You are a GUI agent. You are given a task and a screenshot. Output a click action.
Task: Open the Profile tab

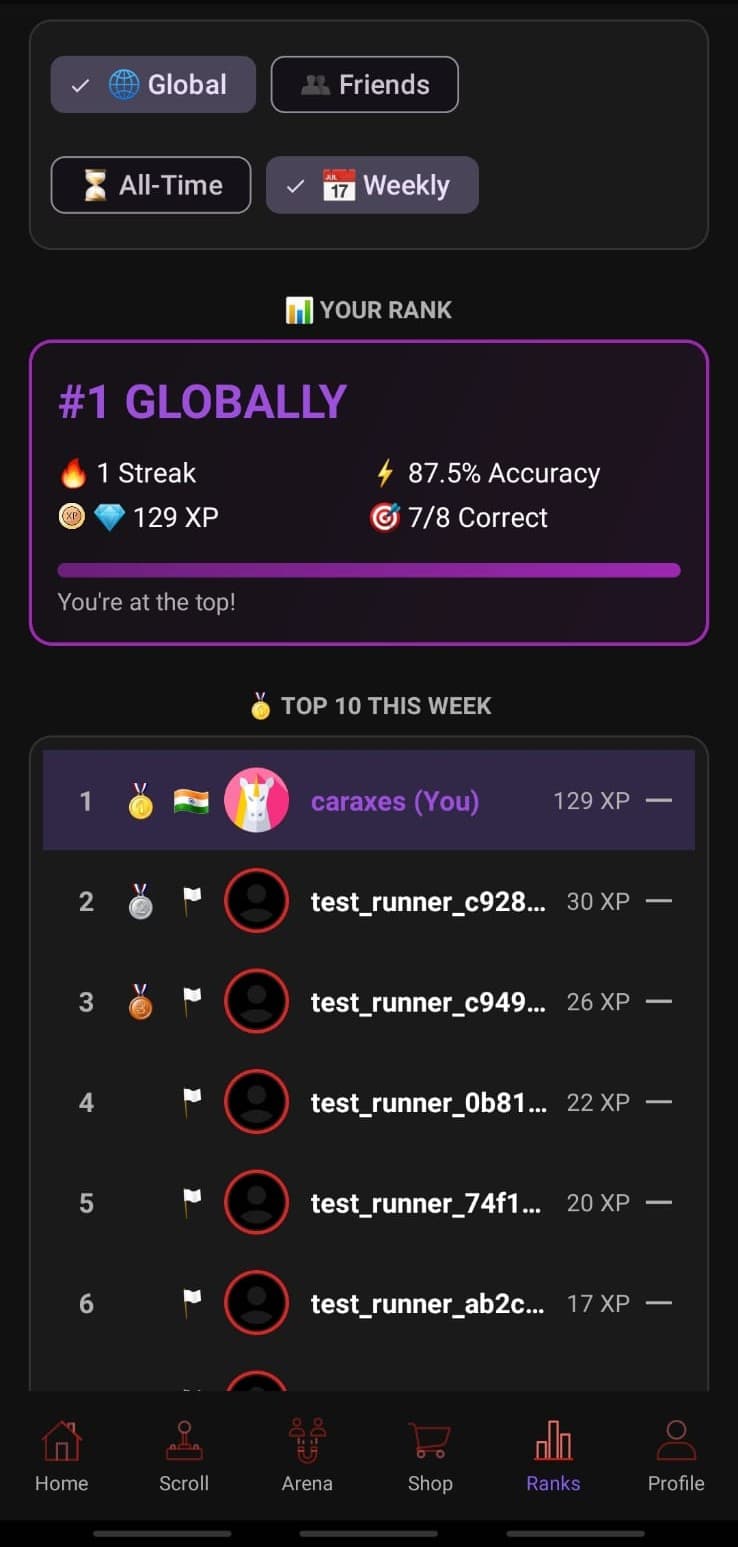click(676, 1456)
